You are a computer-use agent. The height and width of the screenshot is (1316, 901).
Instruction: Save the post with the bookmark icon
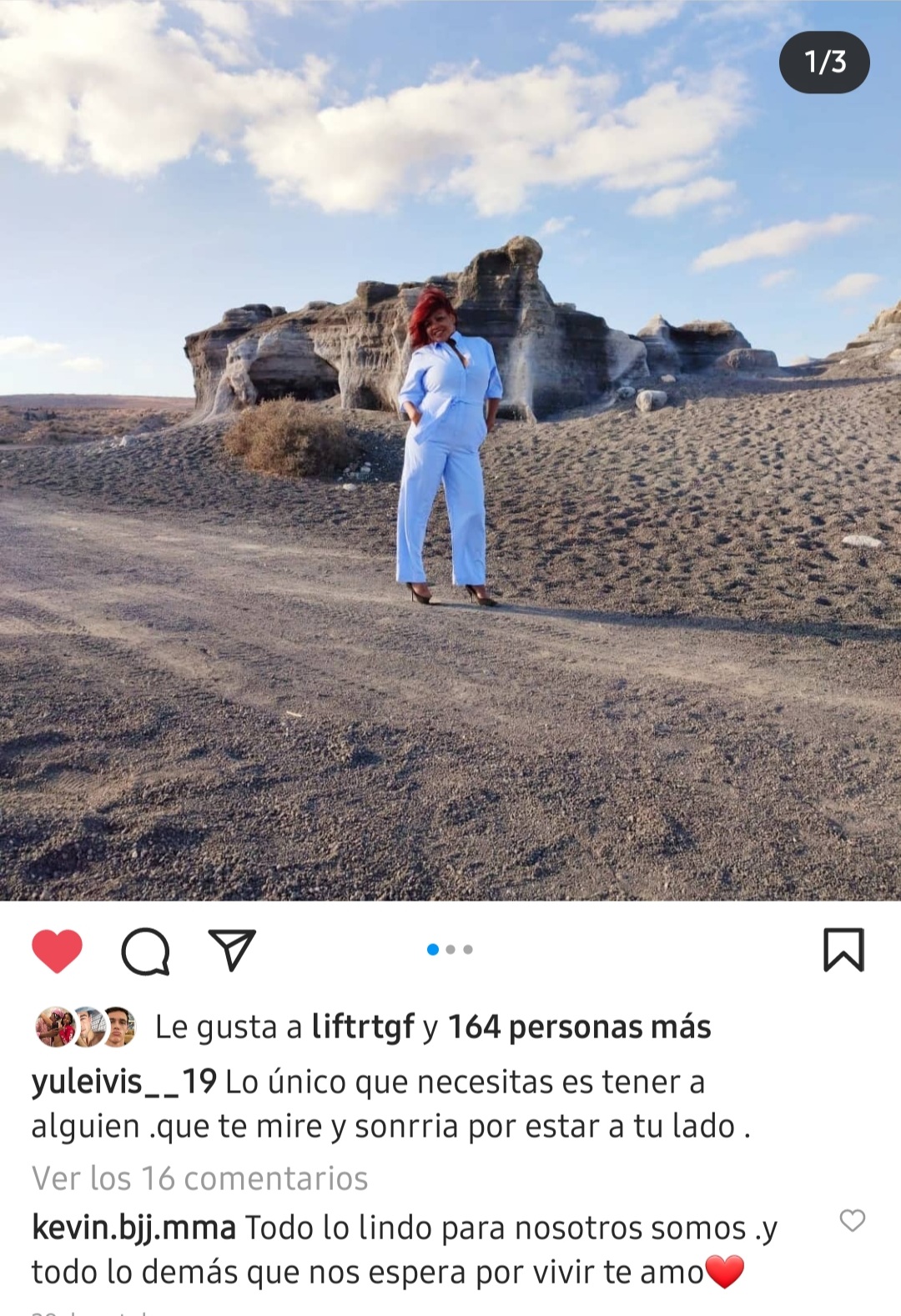tap(843, 950)
